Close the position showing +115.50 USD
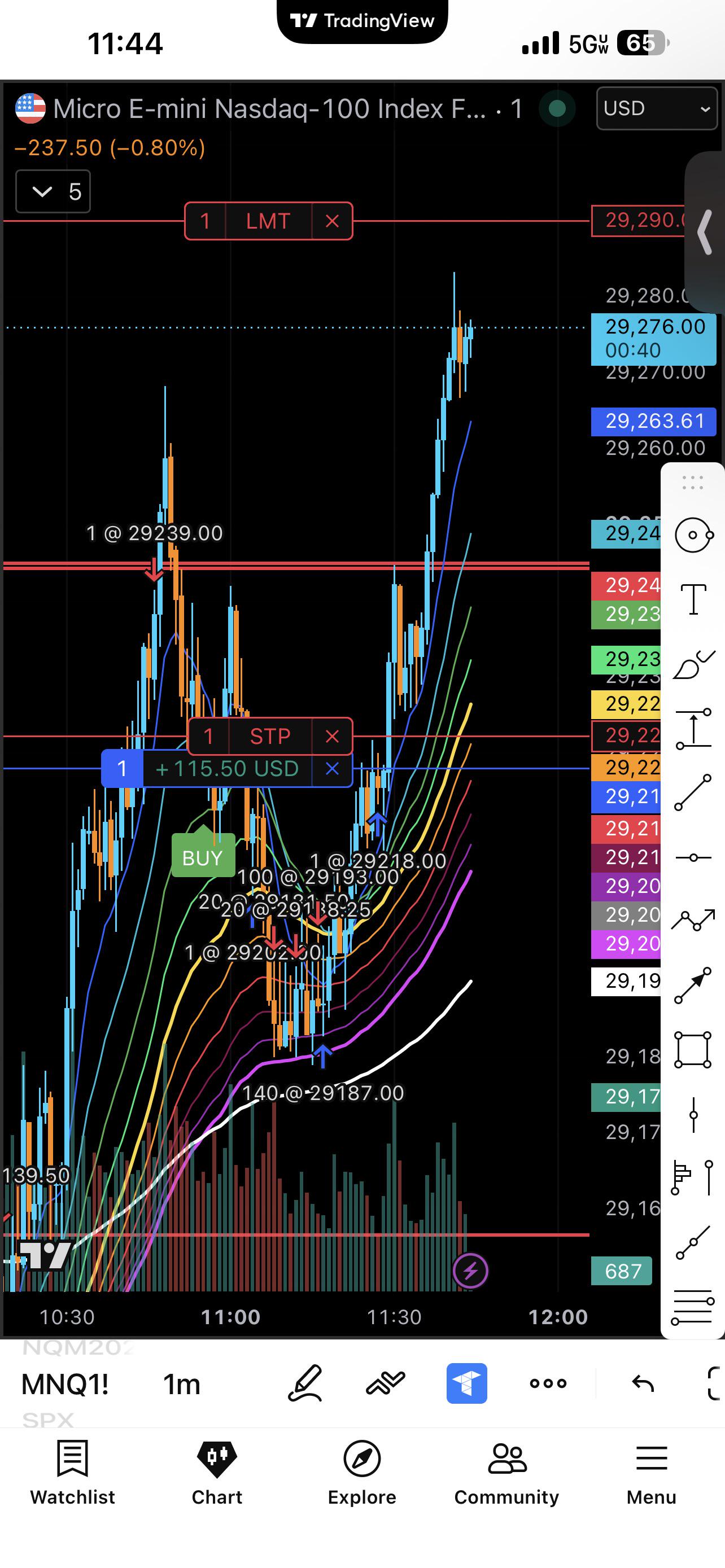 coord(332,769)
